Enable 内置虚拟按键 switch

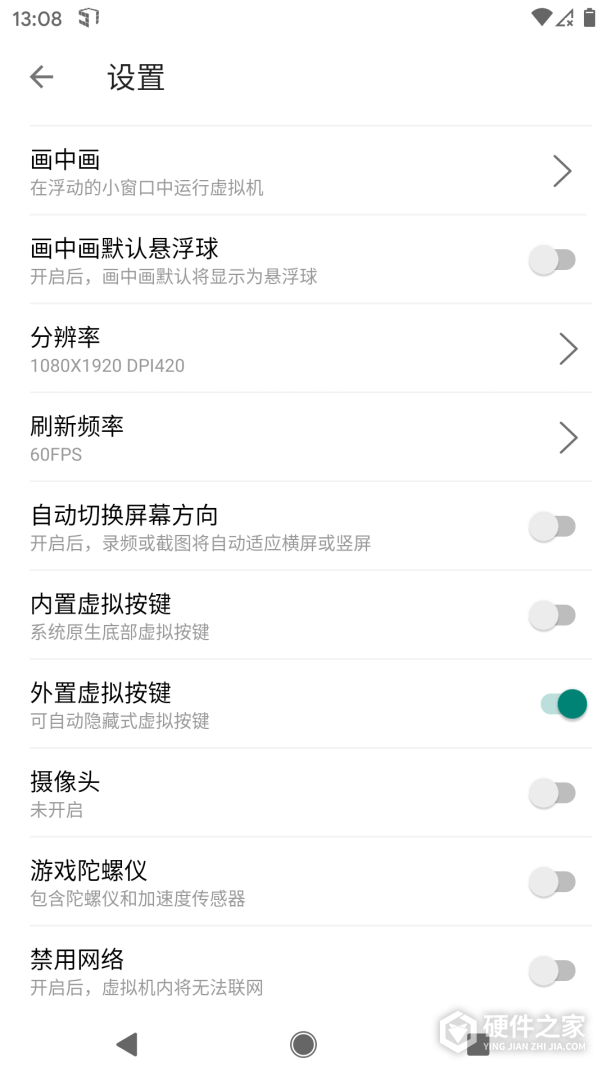(552, 616)
